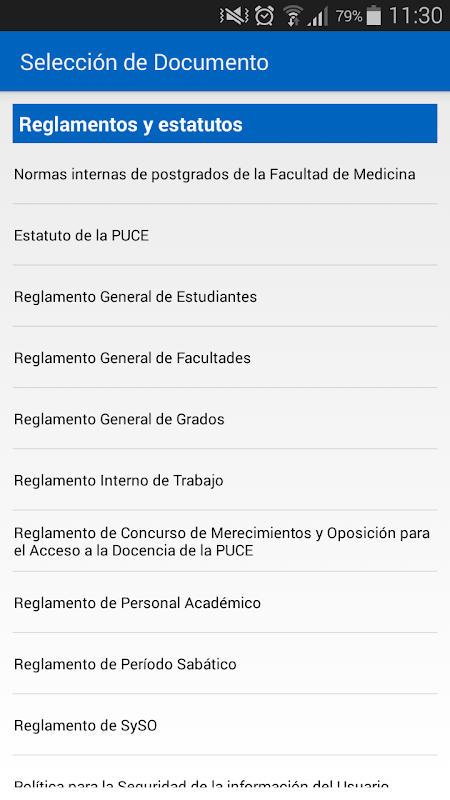Open Reglamento Interno de Trabajo

[x=224, y=480]
